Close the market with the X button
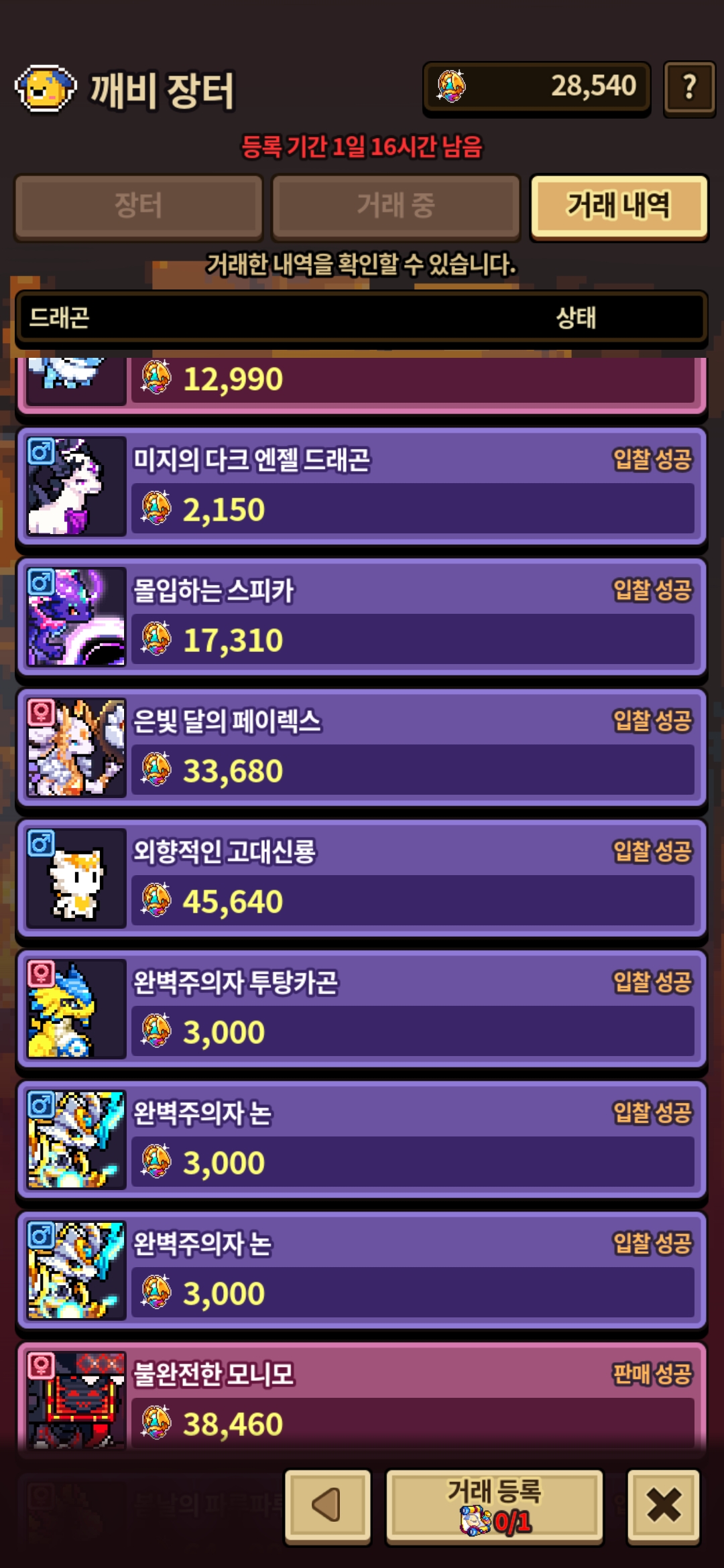724x1568 pixels. coord(664,1505)
